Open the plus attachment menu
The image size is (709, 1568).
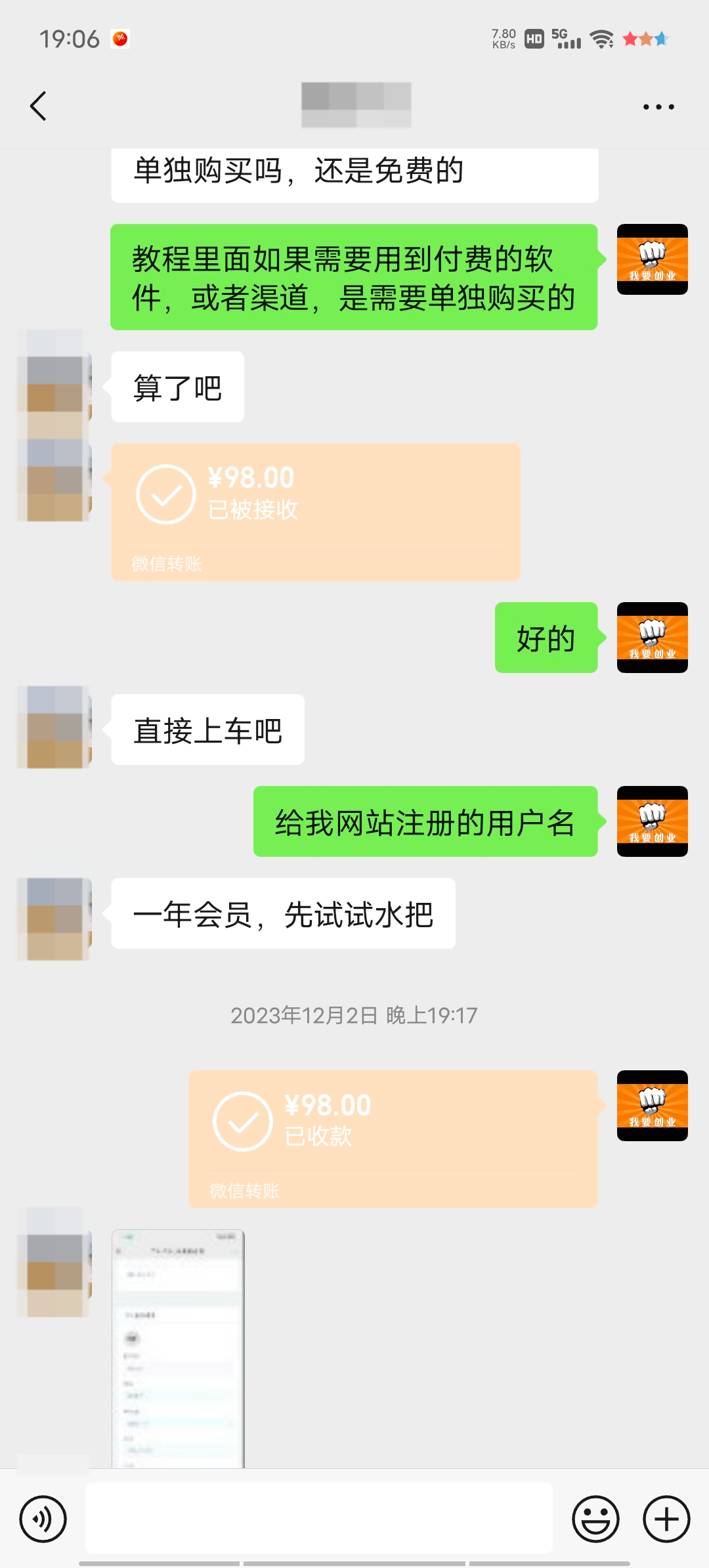point(666,1519)
